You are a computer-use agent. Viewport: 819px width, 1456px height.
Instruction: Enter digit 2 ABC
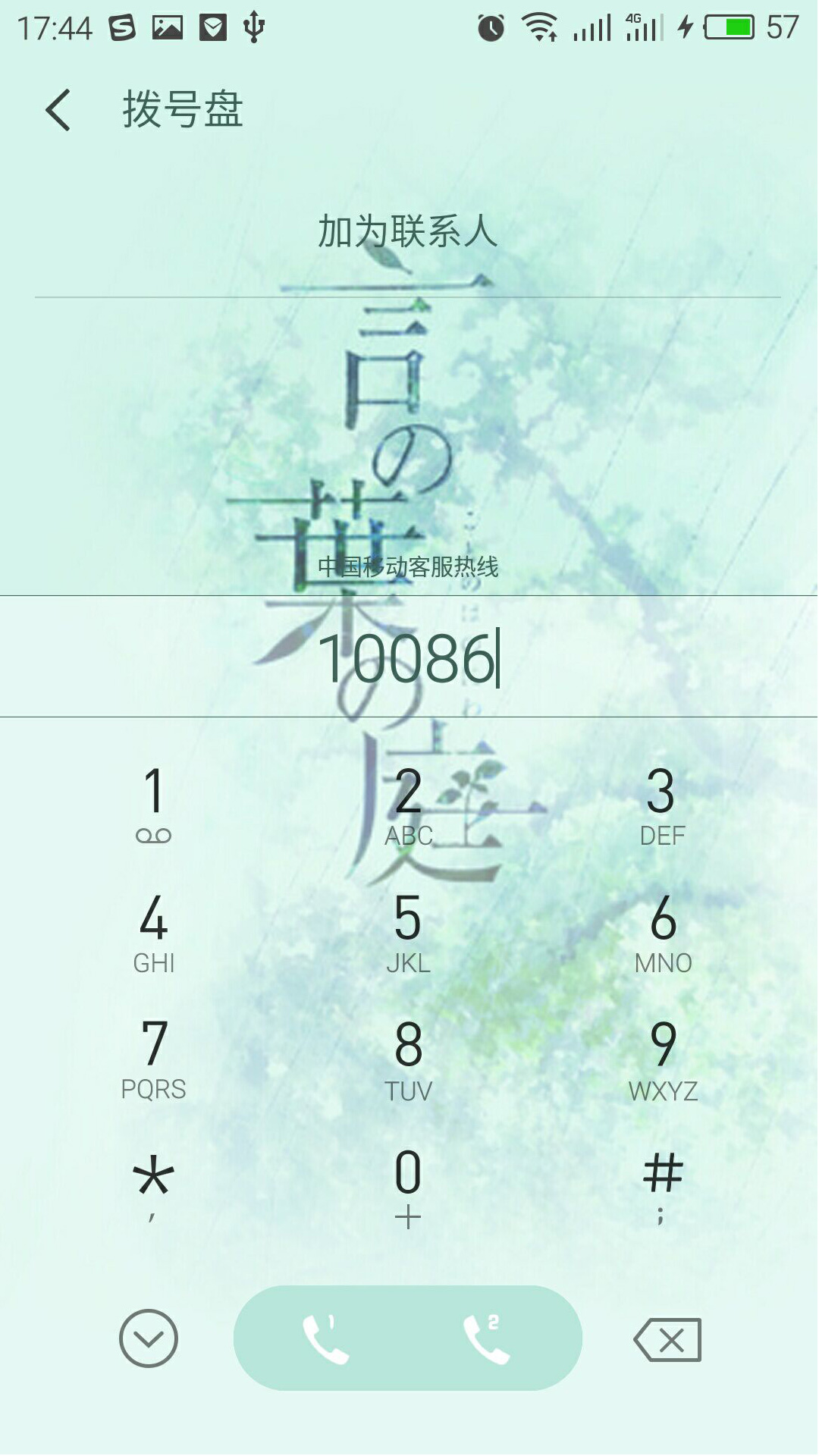(408, 804)
